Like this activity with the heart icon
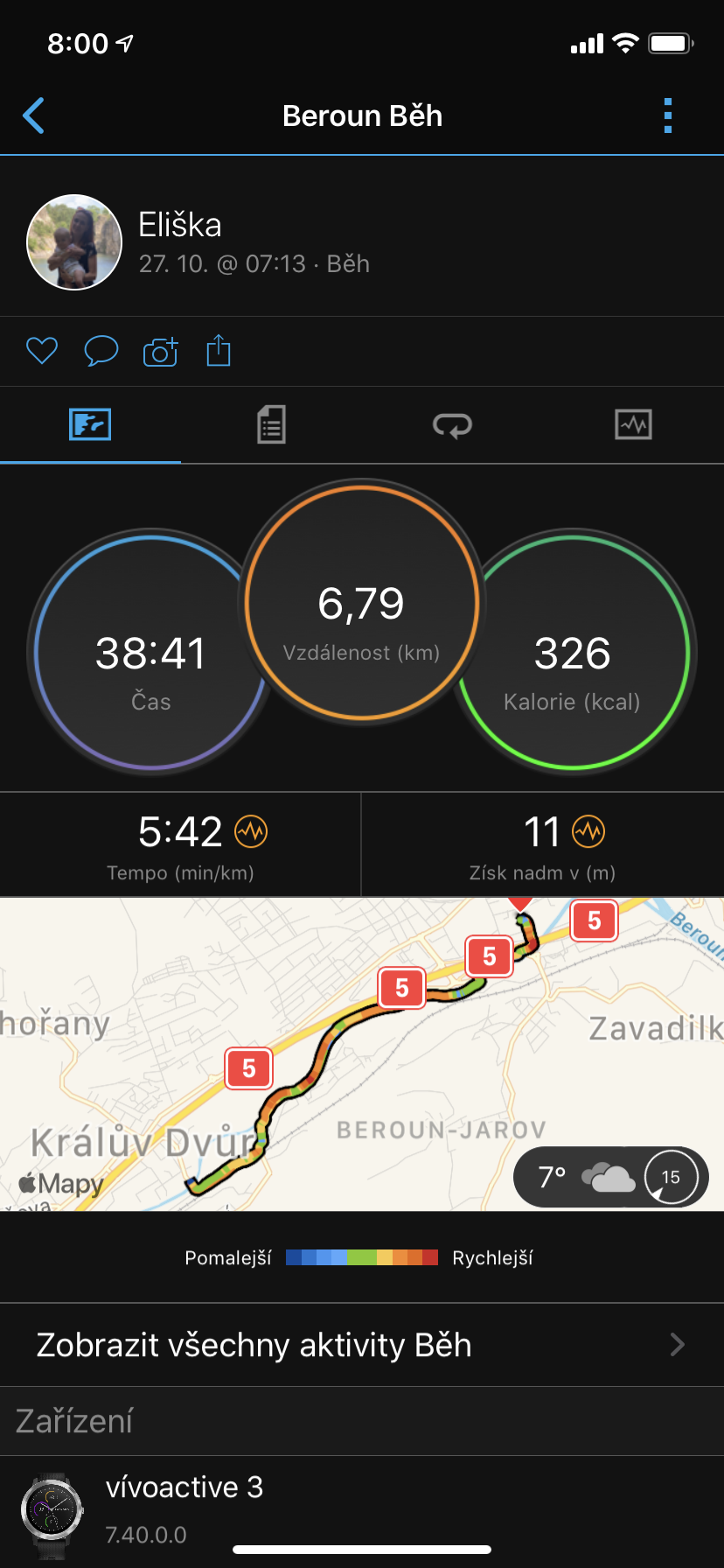This screenshot has height=1568, width=724. (x=42, y=352)
